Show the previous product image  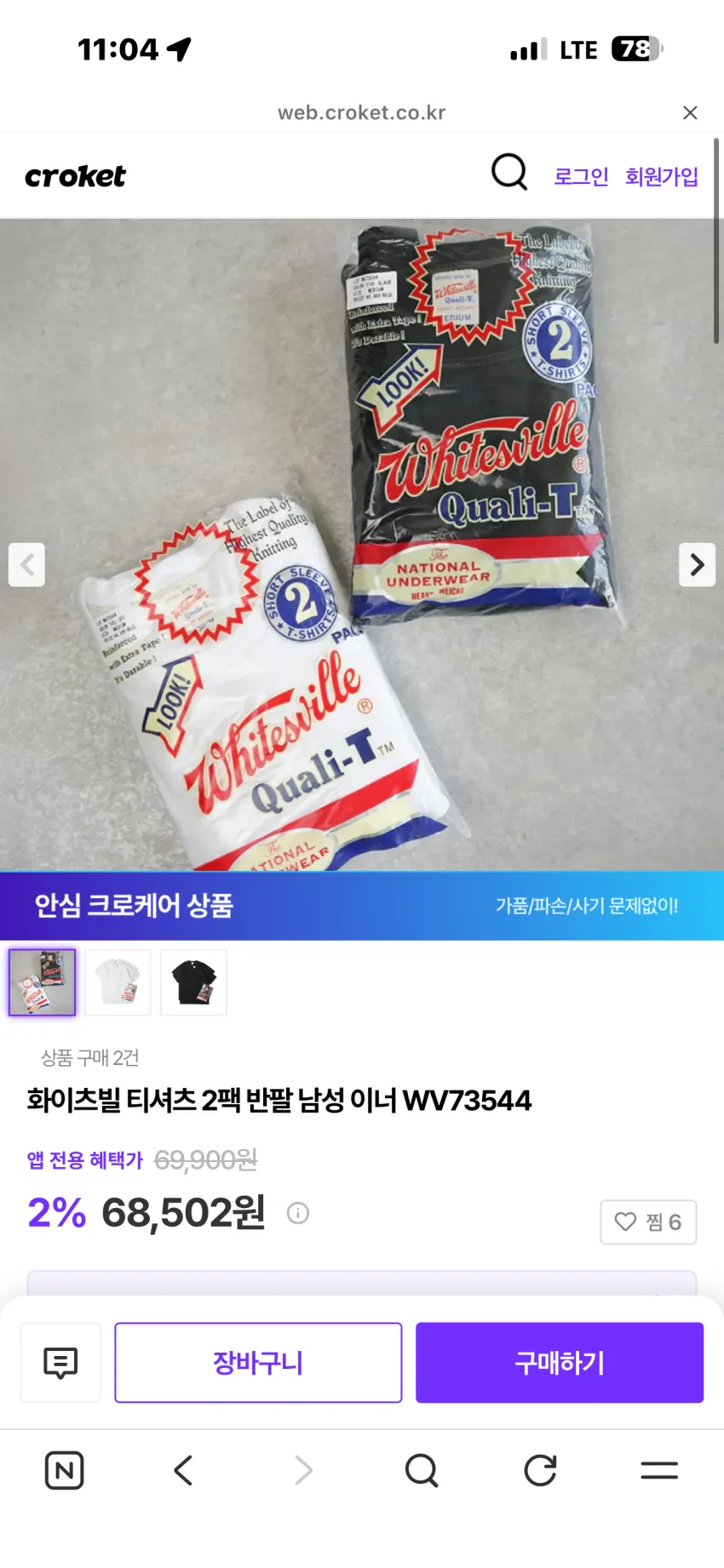pyautogui.click(x=26, y=564)
